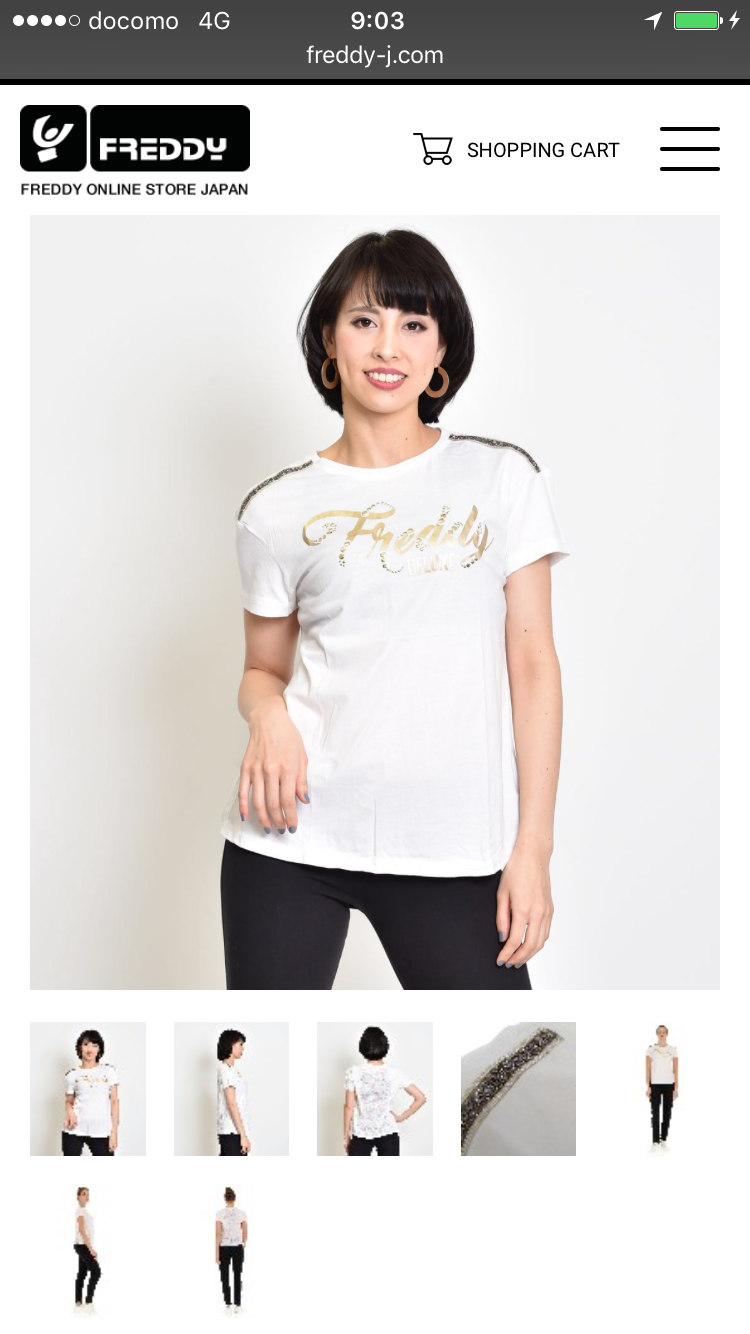The height and width of the screenshot is (1334, 750).
Task: Open the shopping cart
Action: pos(517,150)
